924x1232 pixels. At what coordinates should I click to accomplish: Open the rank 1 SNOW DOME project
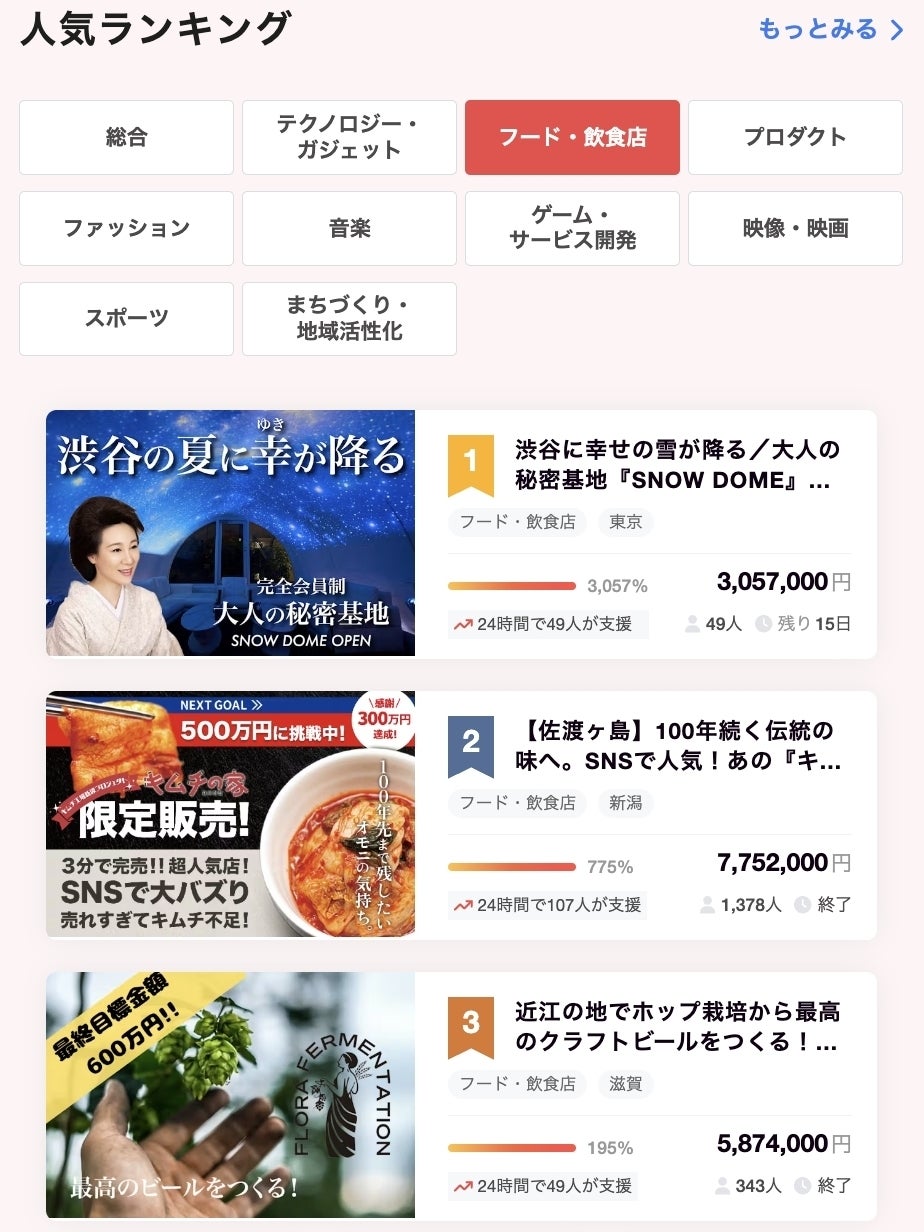coord(676,465)
